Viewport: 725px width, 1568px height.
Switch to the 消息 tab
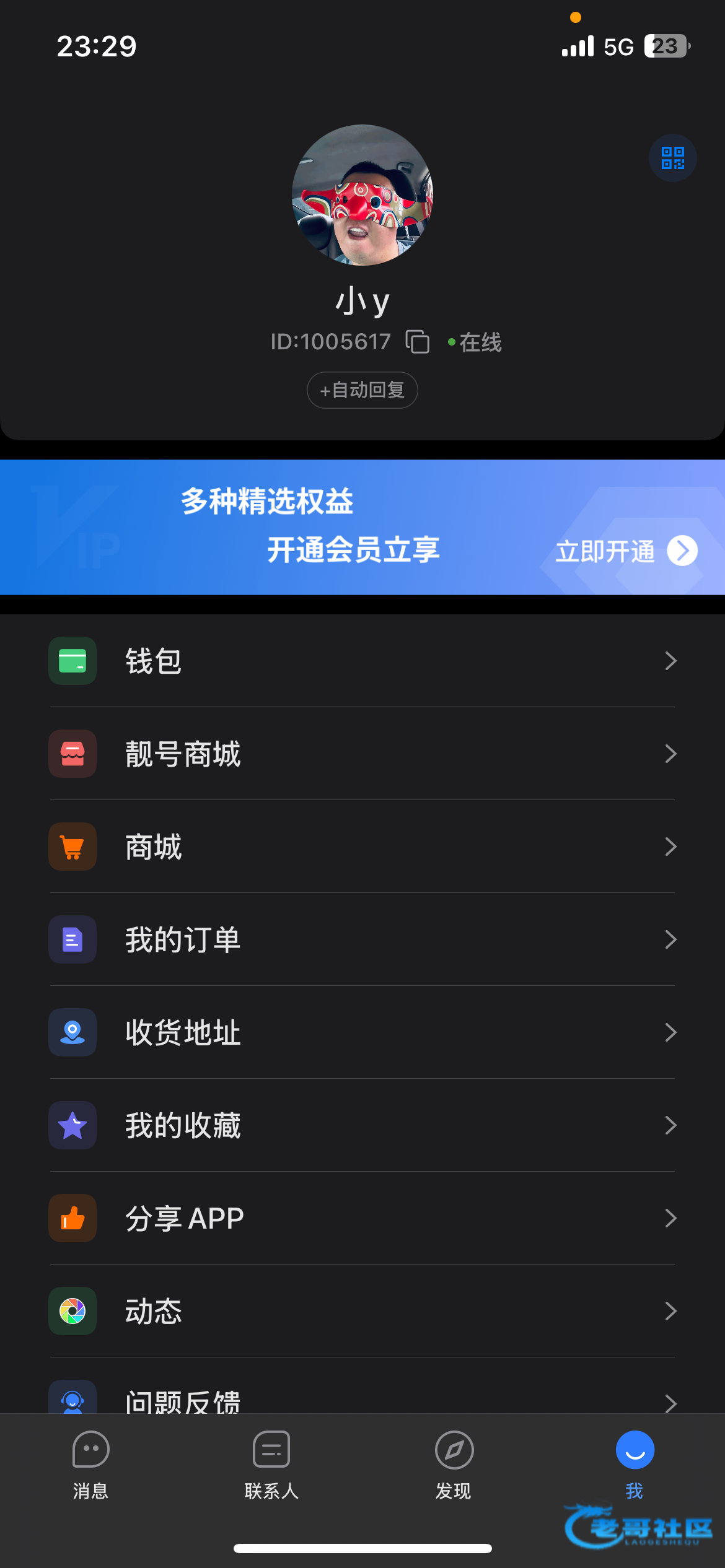tap(91, 1465)
